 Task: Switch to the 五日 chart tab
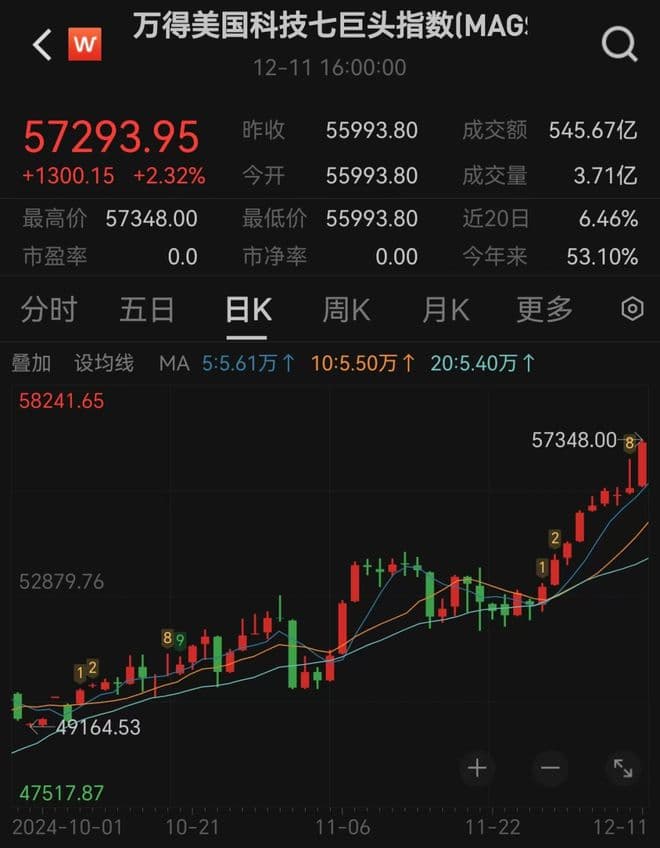pos(147,310)
